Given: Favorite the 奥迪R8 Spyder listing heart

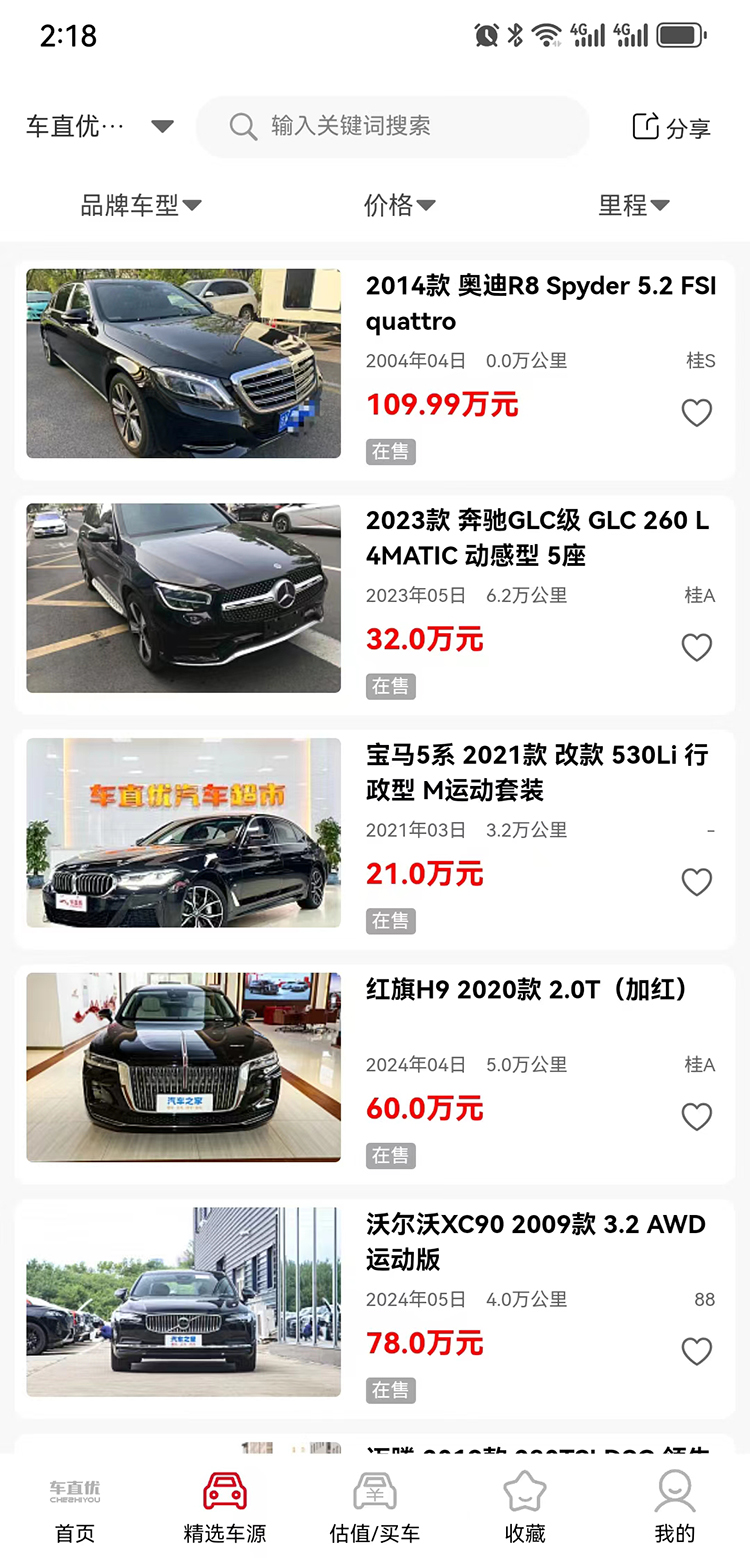Looking at the screenshot, I should pyautogui.click(x=697, y=412).
